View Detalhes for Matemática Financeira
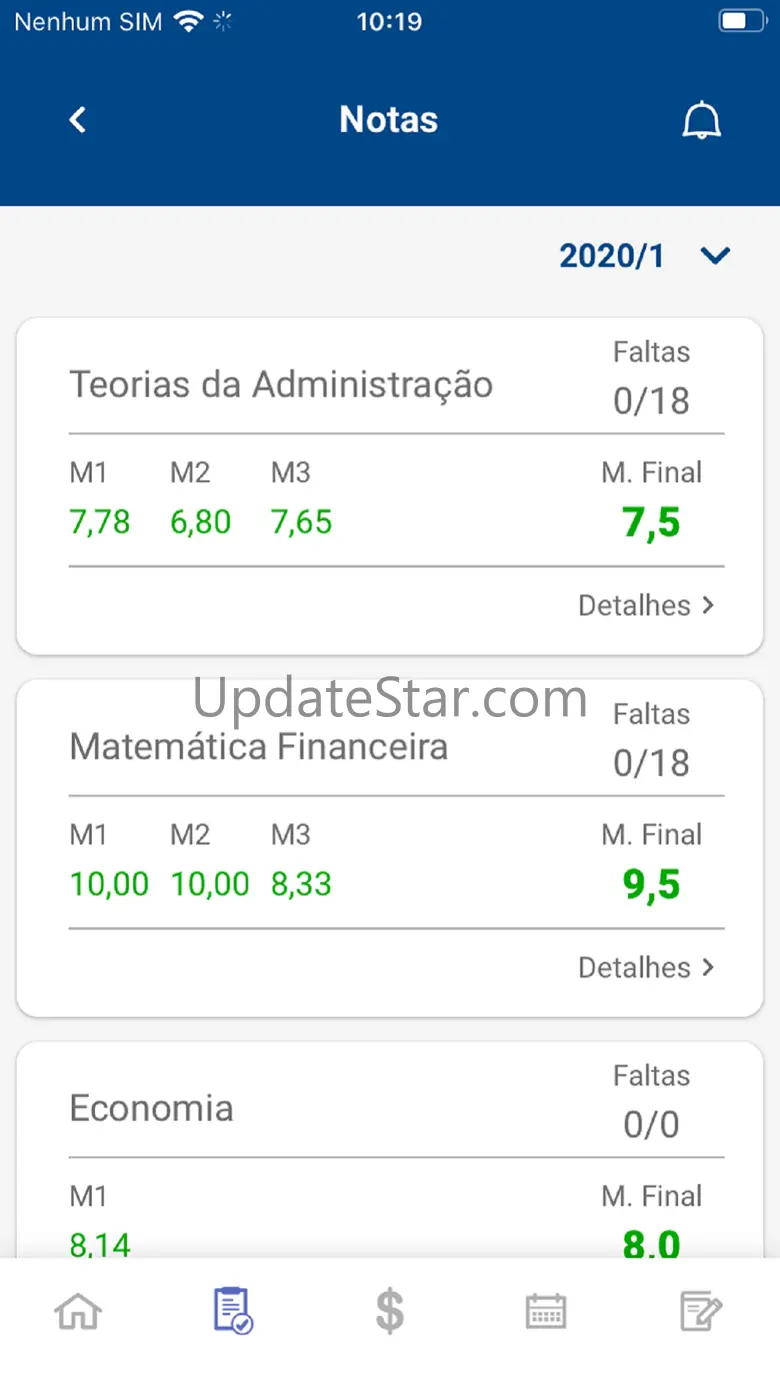The width and height of the screenshot is (780, 1387). pos(646,968)
